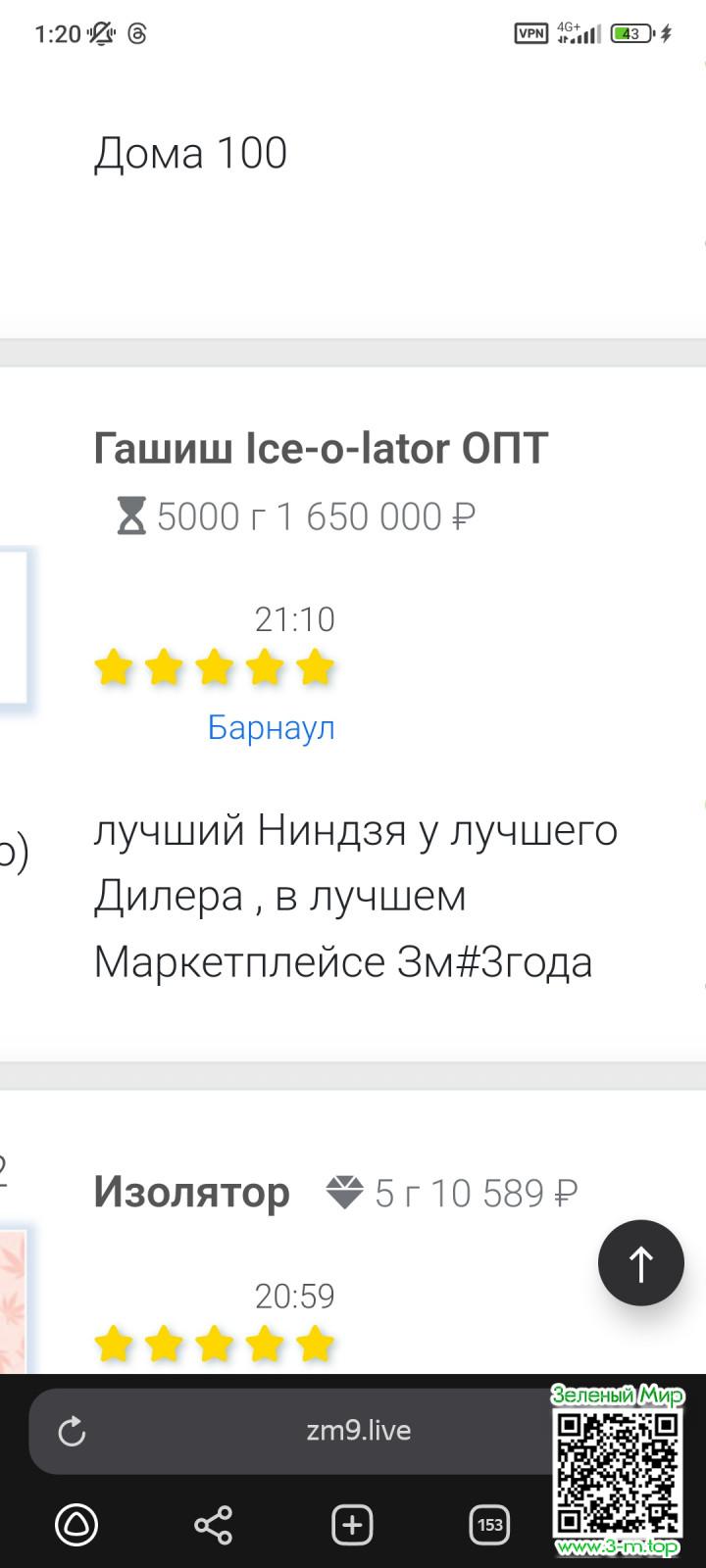Open the Alice assistant icon
Screen dimensions: 706x1568
(x=76, y=1525)
